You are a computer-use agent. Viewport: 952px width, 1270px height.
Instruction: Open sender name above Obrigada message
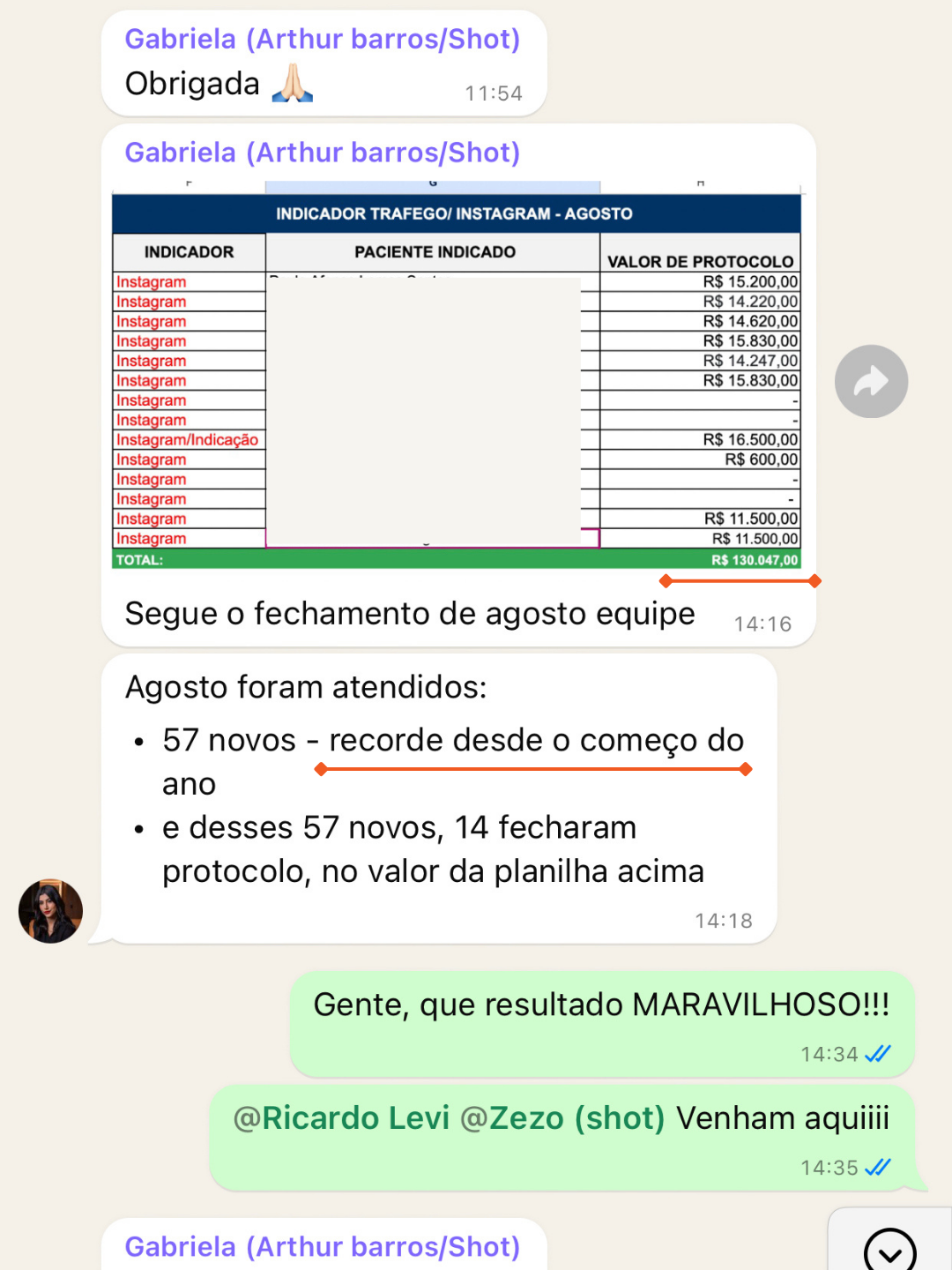pos(322,39)
